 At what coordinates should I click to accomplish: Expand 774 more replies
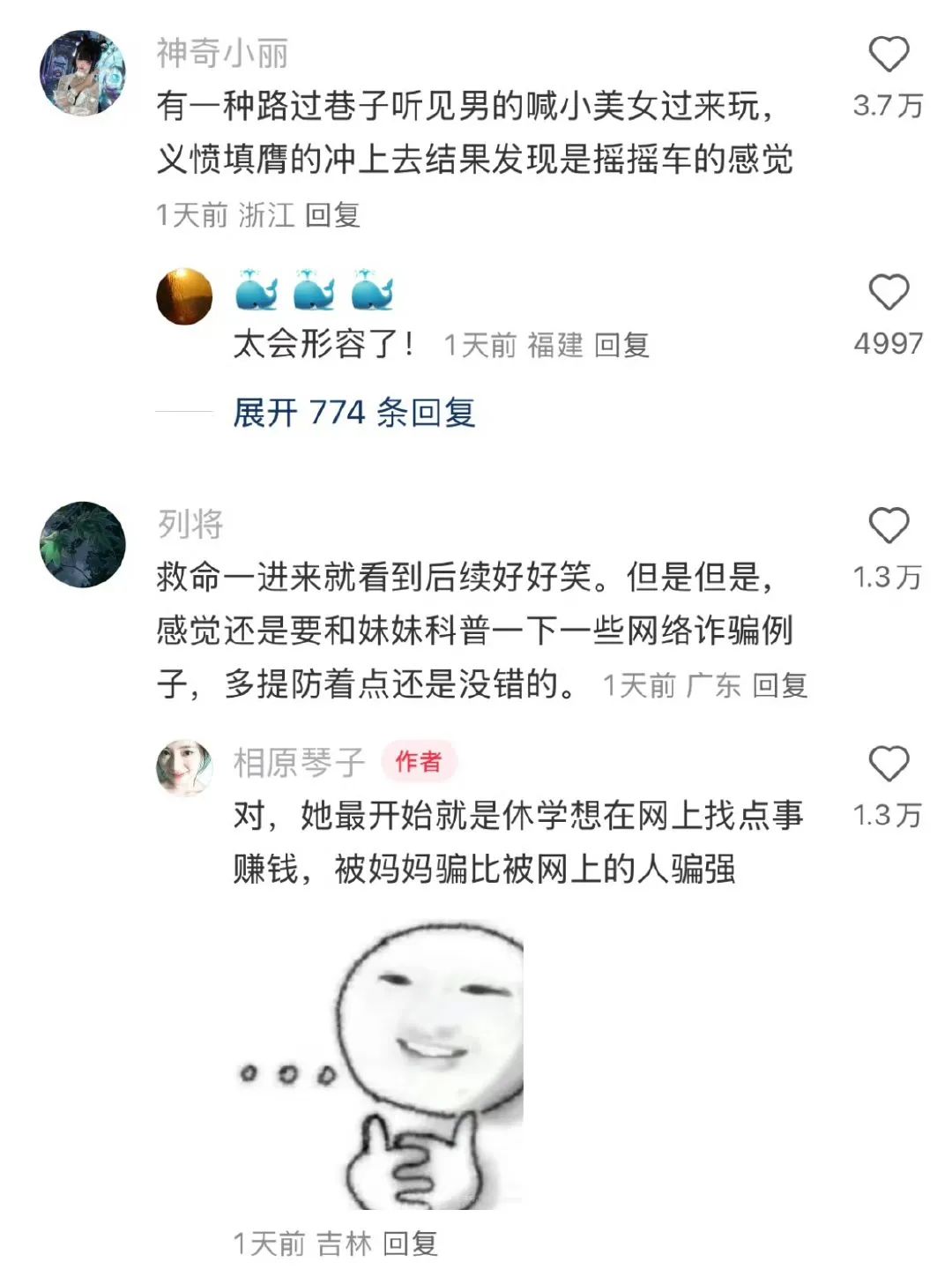(353, 413)
